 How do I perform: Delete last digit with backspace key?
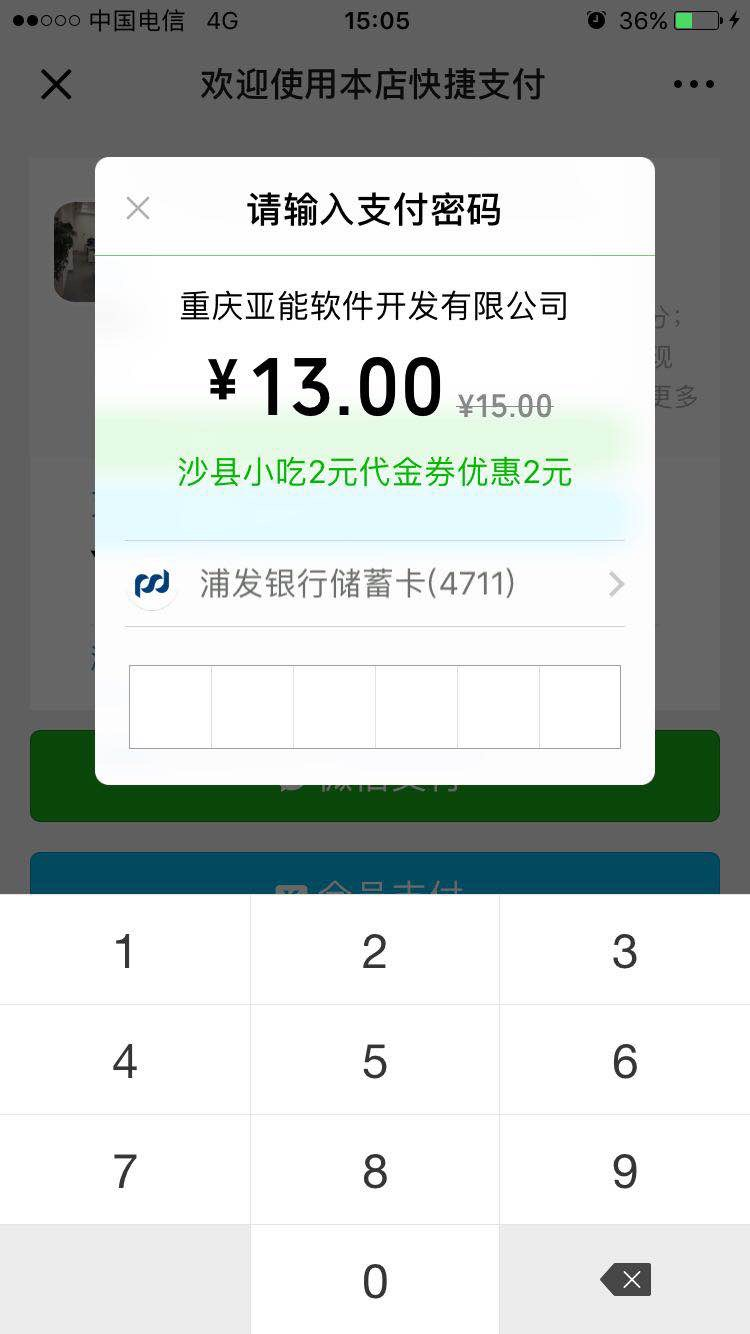point(626,1279)
